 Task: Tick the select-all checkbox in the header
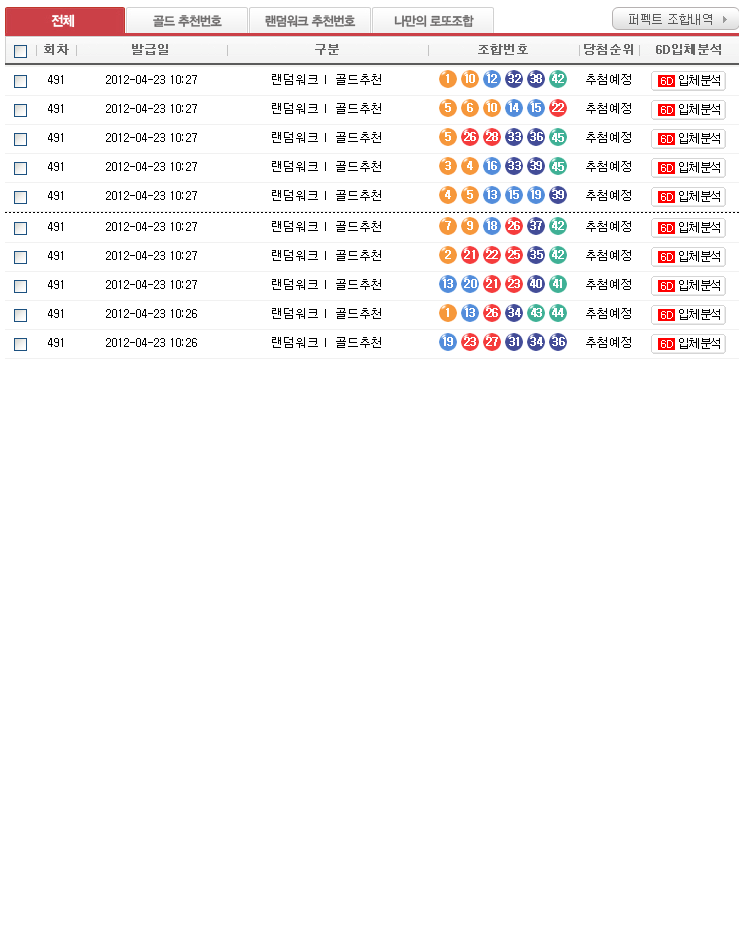click(20, 51)
